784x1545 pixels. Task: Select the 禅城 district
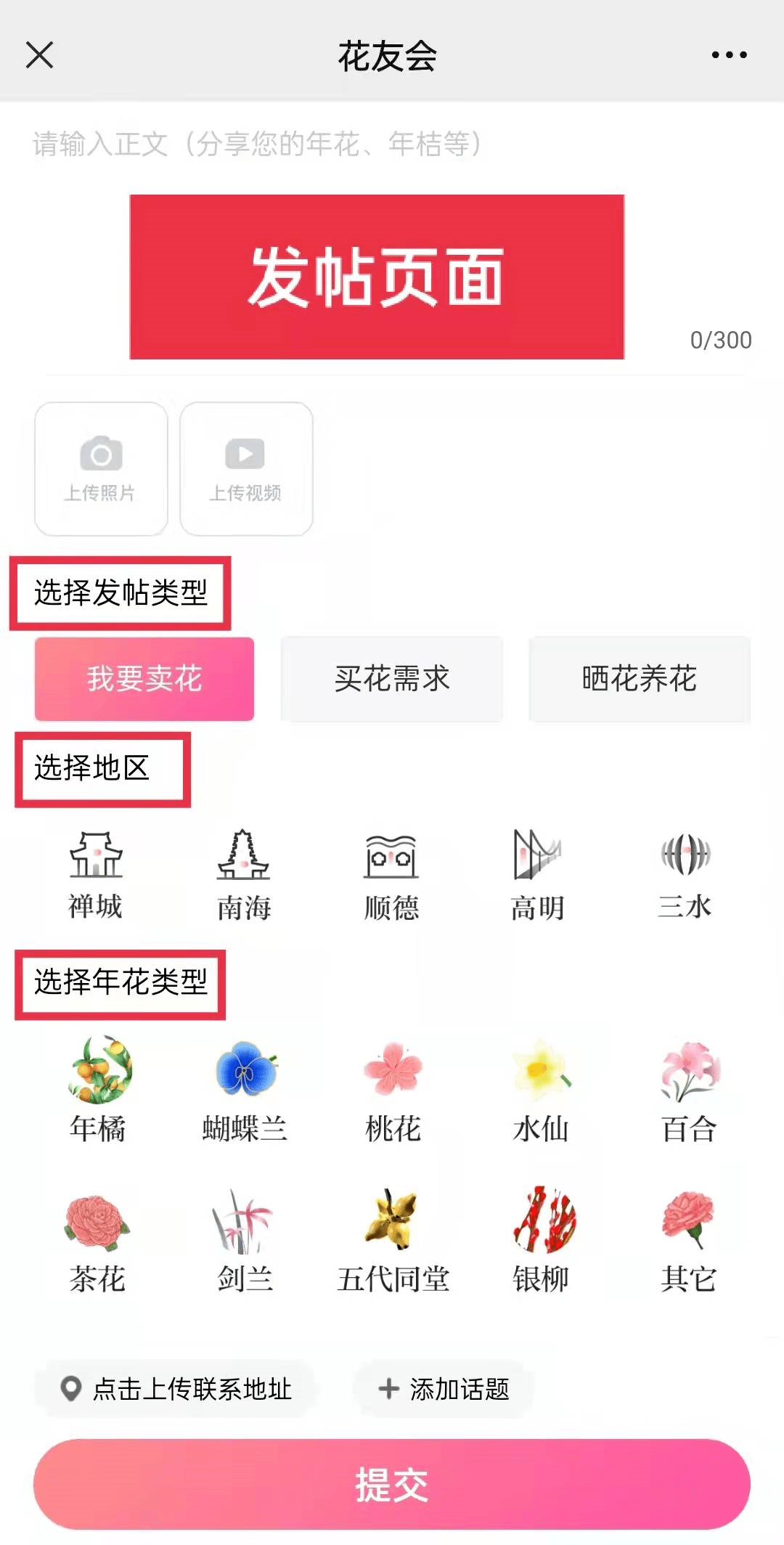(x=96, y=875)
